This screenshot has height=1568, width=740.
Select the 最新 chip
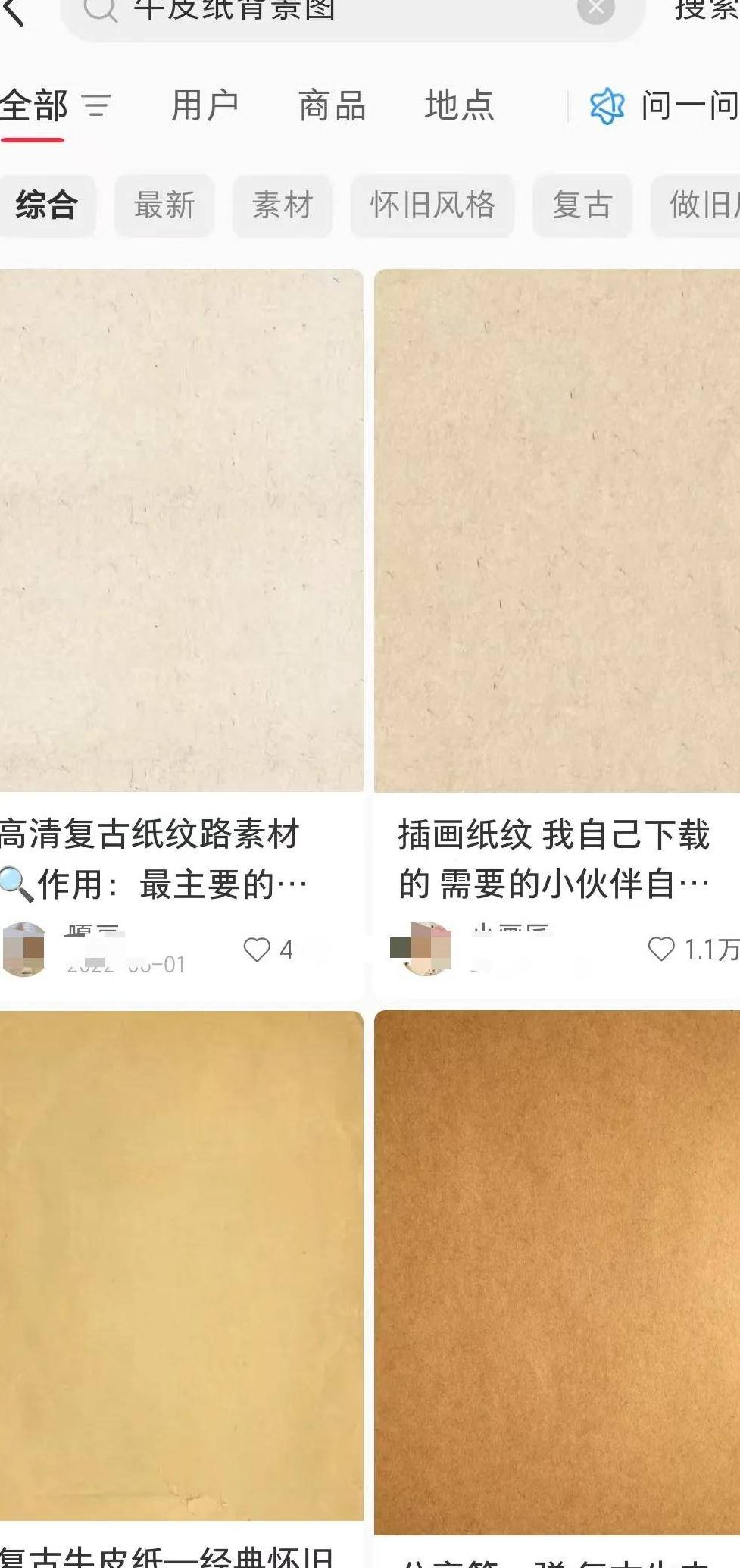pos(164,205)
